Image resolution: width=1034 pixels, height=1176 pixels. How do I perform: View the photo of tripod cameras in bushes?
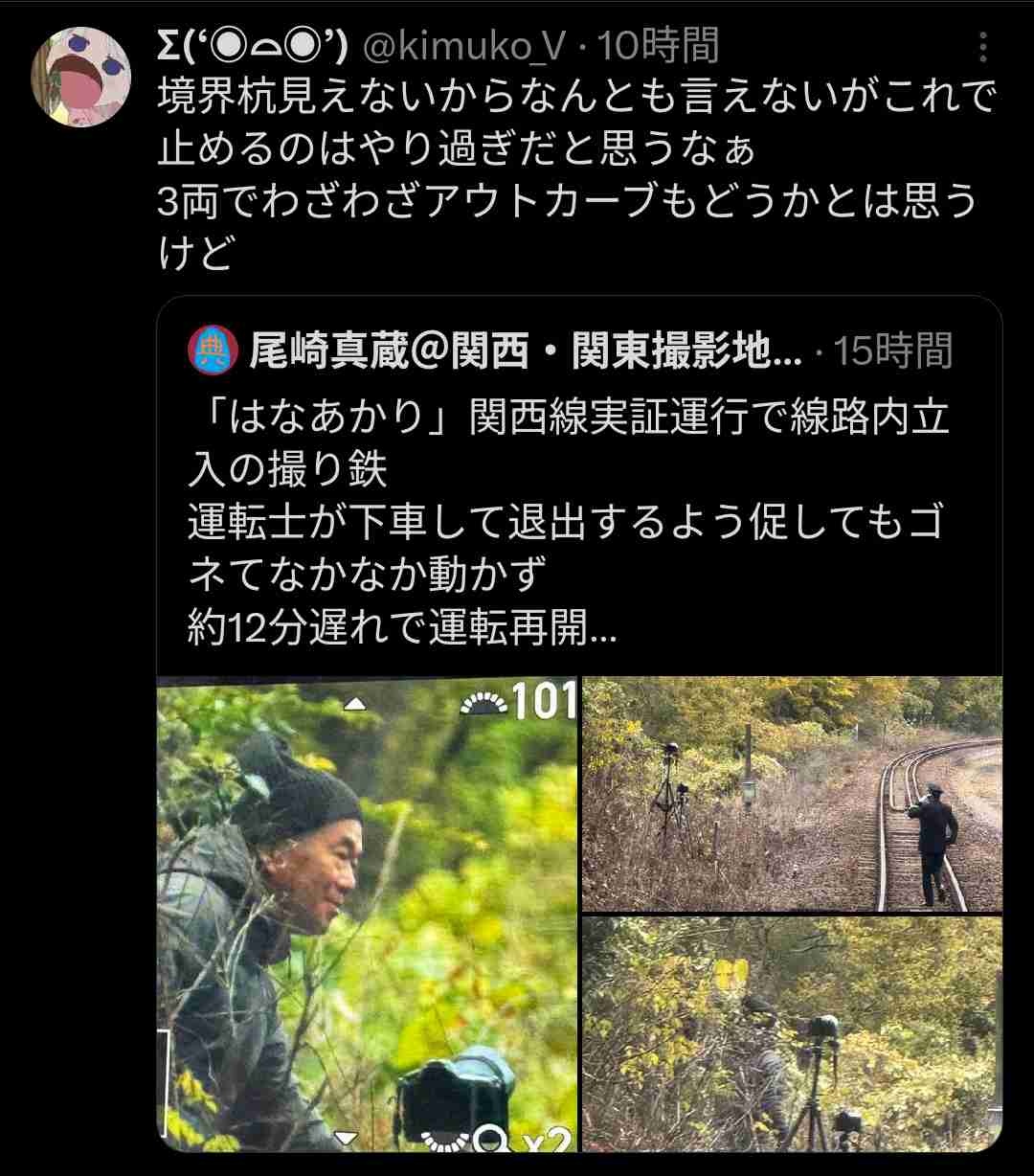(x=792, y=1034)
